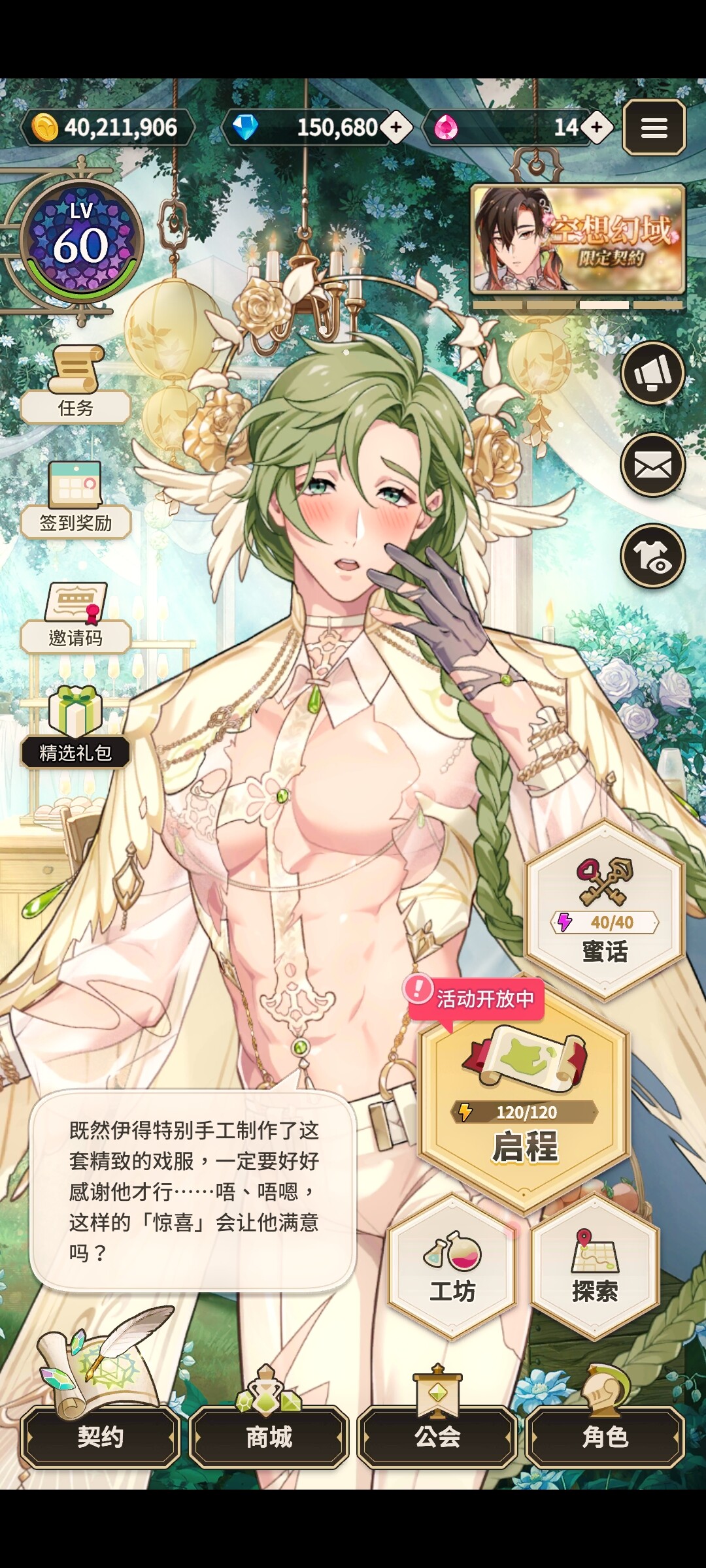Open the hamburger menu button
This screenshot has width=706, height=1568.
(654, 127)
